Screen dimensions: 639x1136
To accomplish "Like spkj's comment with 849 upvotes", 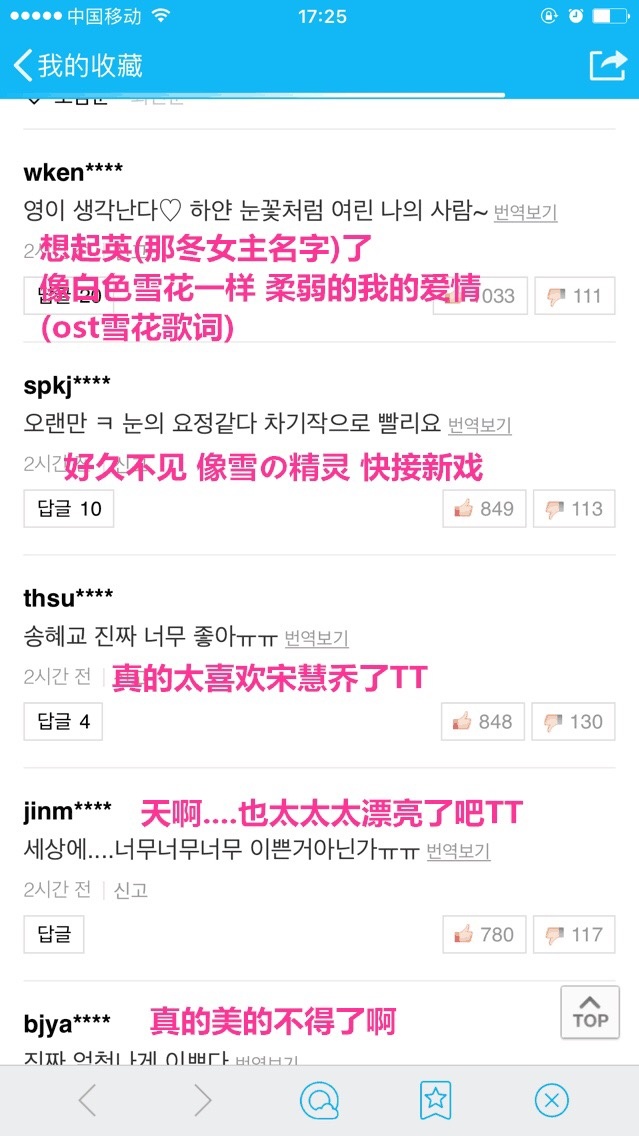I will click(484, 509).
